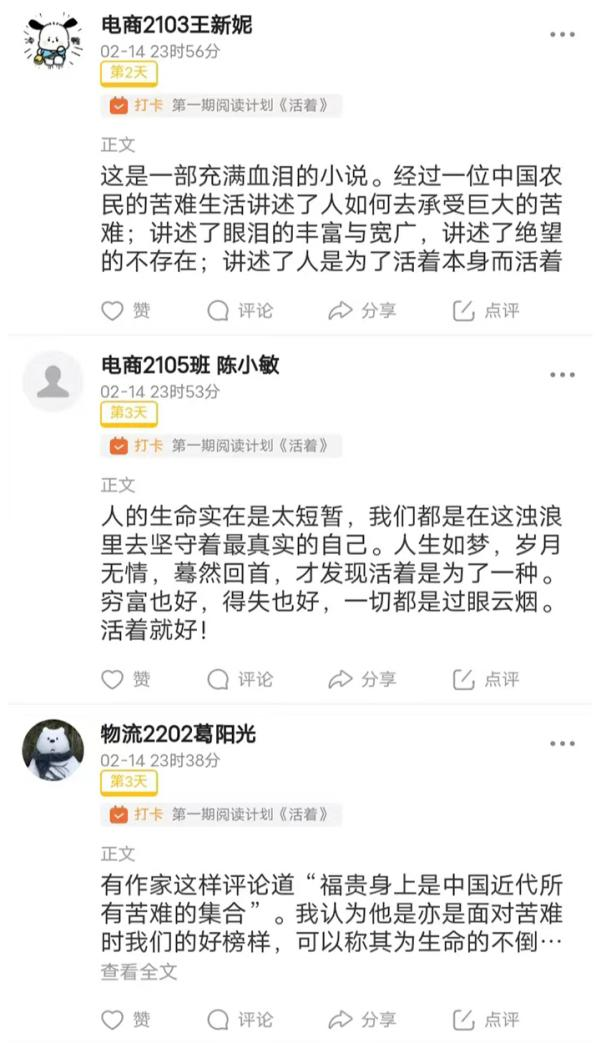Comment on 陈小敏's post
Viewport: 601px width, 1043px height.
[x=240, y=679]
